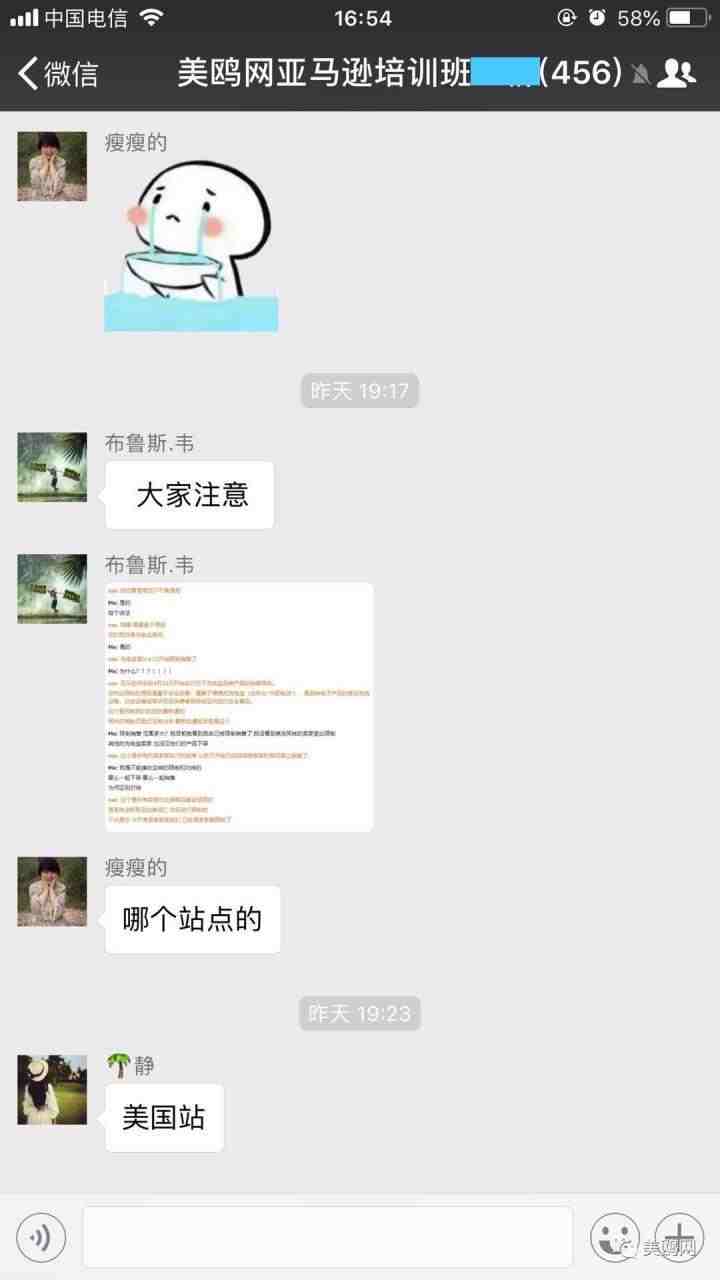Open the plus attachments menu
This screenshot has height=1280, width=720.
click(x=679, y=1238)
